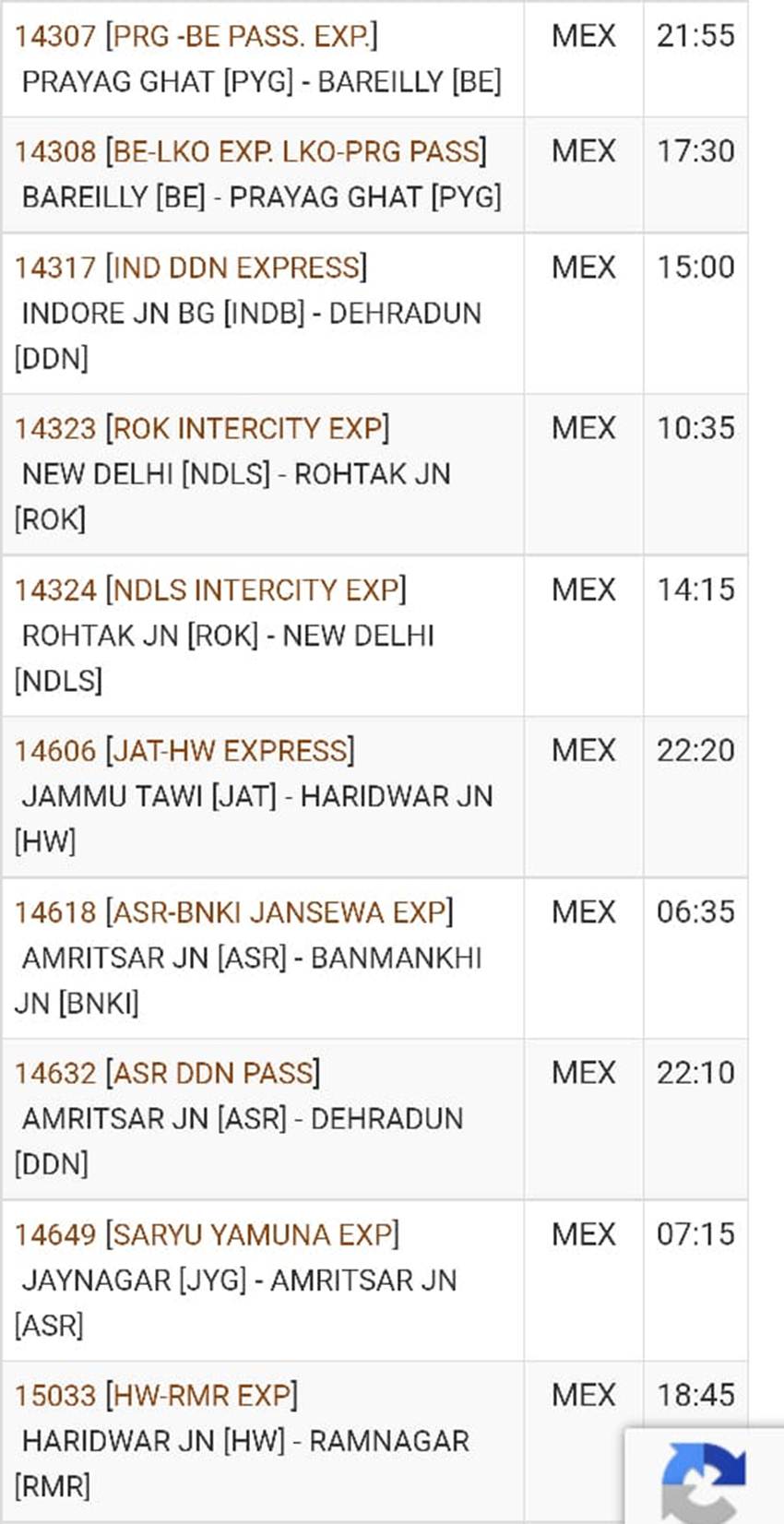
Task: Open train 14307 PRG-BE PASS. EXP link
Action: (x=196, y=36)
